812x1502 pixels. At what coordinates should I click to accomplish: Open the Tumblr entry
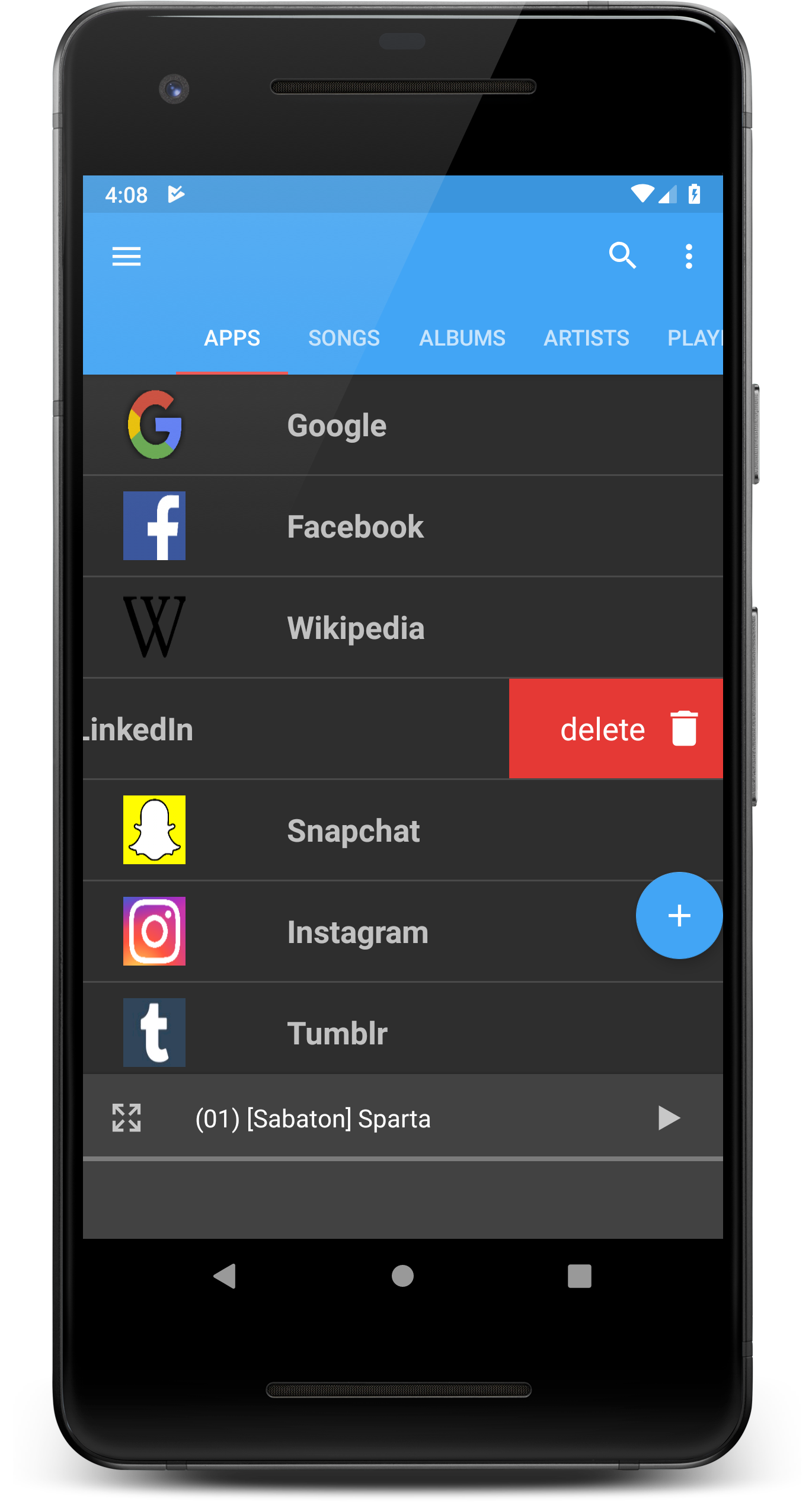[337, 1034]
